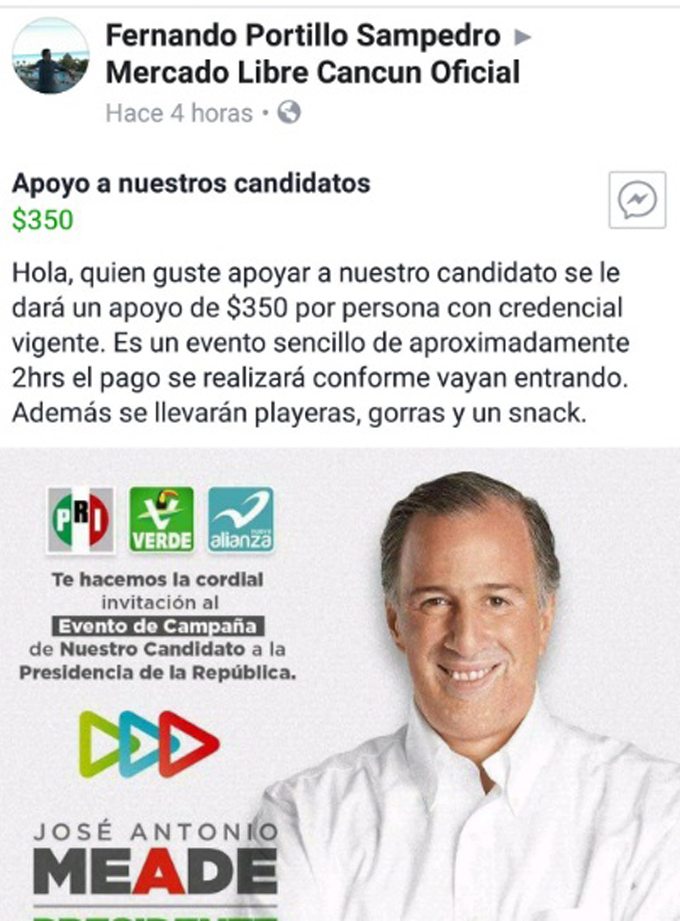Go to the Mercado Libre Cancun Oficial group
Viewport: 680px width, 921px height.
[312, 72]
